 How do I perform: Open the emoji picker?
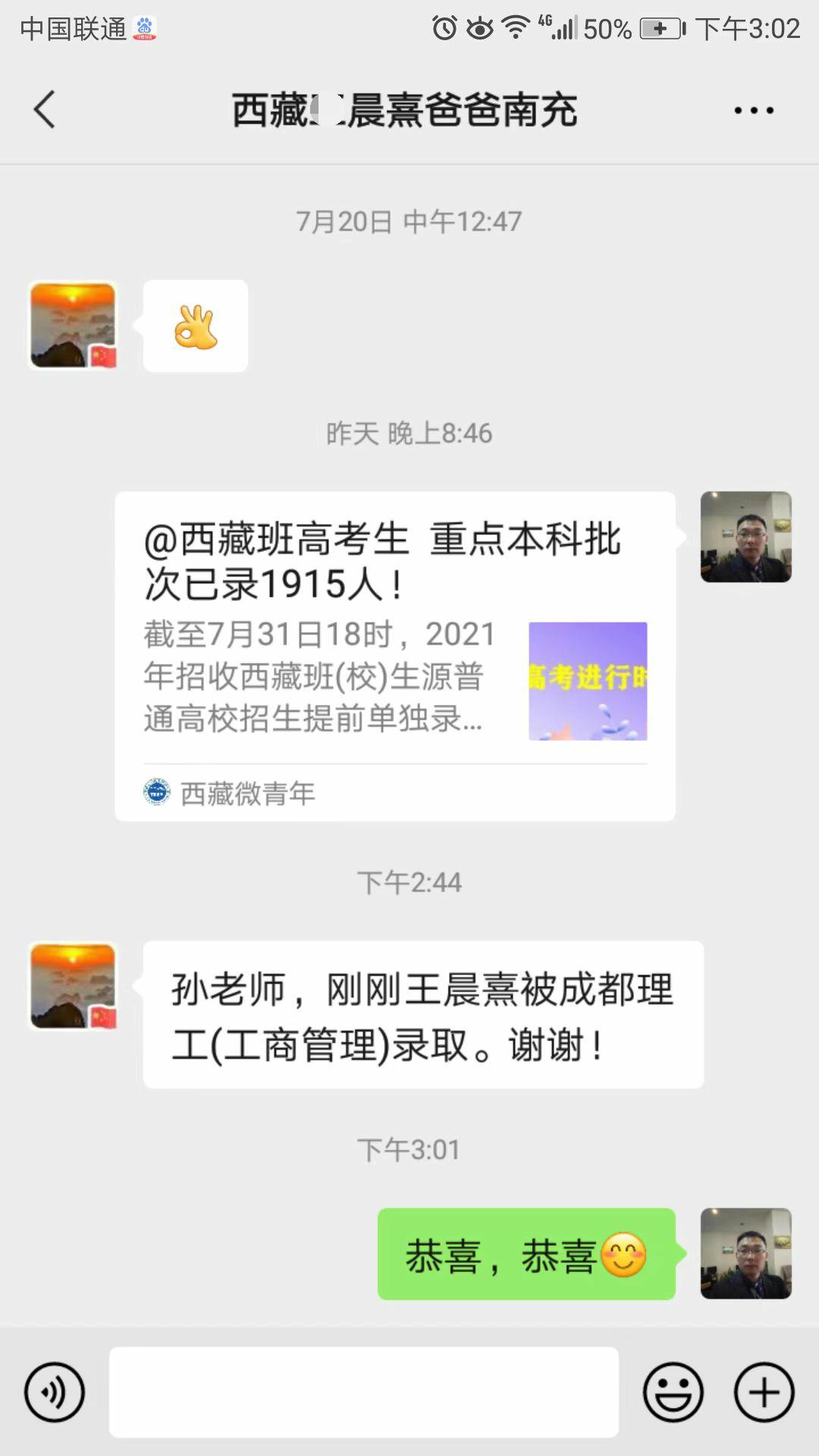point(673,1392)
